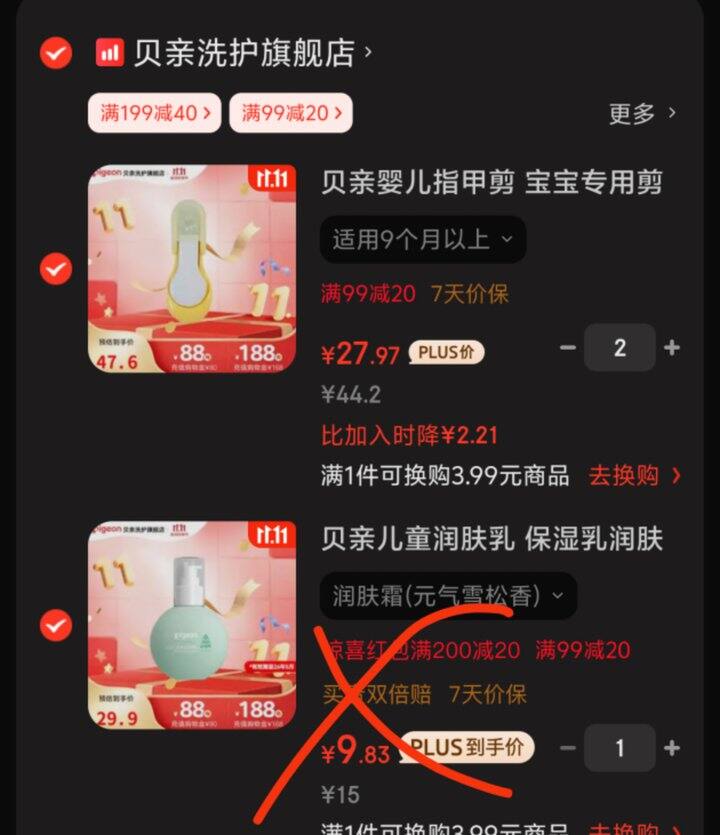Uncheck the baby nail clipper item checkbox
Image resolution: width=720 pixels, height=835 pixels.
click(55, 268)
